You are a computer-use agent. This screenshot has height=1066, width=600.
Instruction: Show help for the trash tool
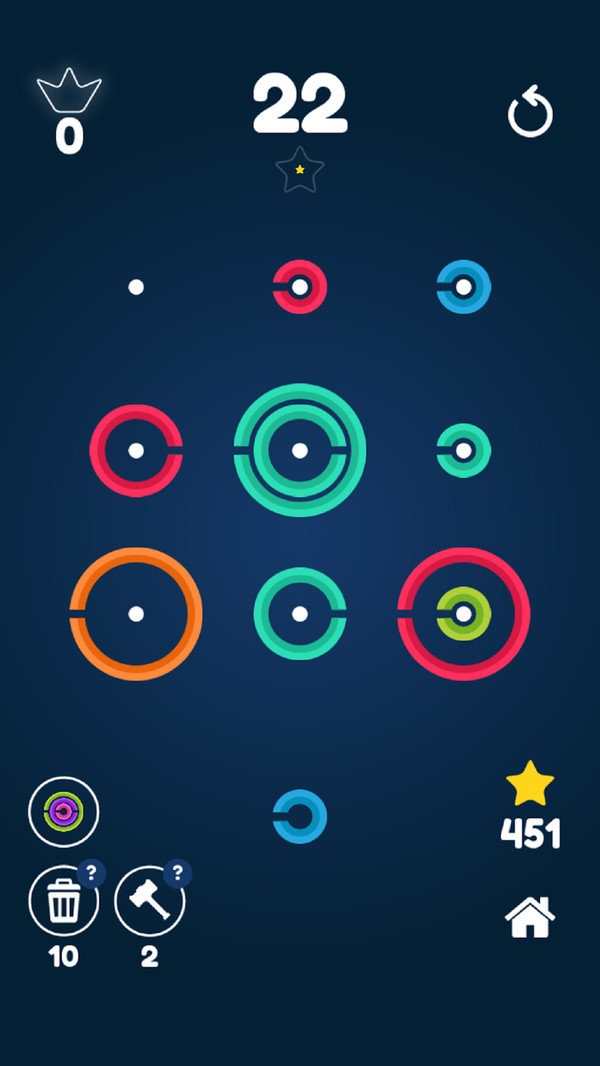[91, 873]
